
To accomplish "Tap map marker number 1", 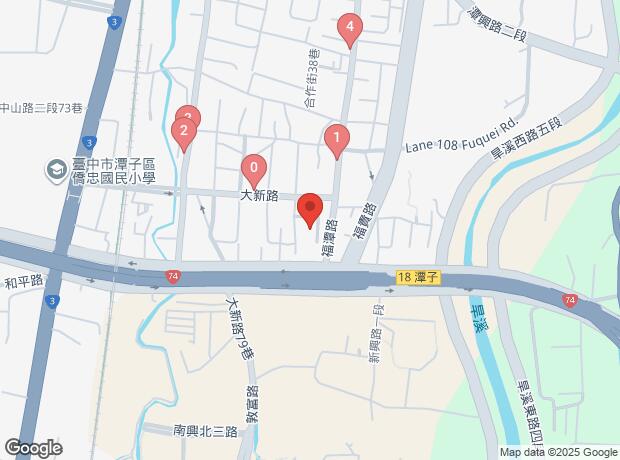I will pos(337,138).
